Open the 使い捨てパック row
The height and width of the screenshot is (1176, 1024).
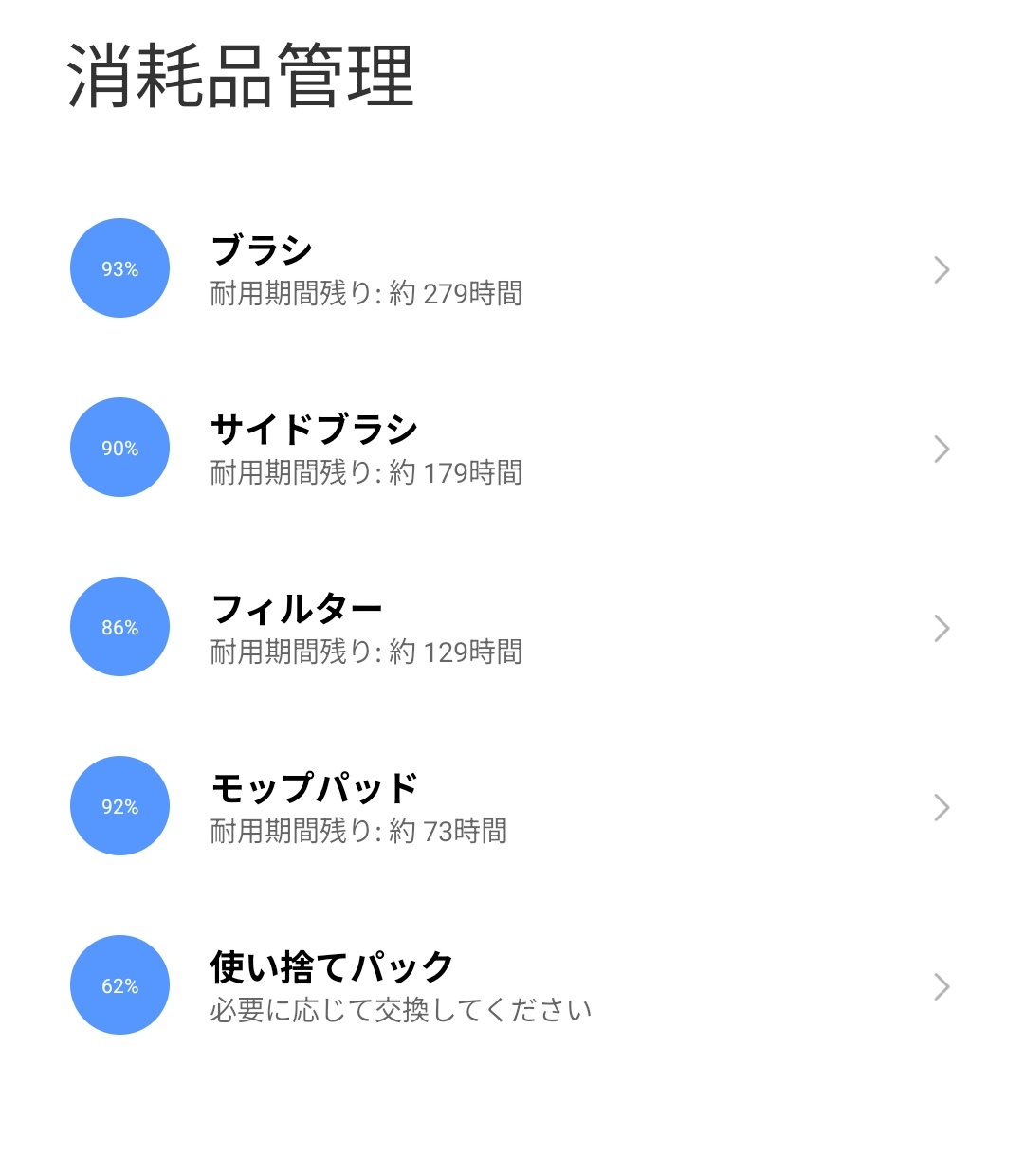pyautogui.click(x=512, y=986)
